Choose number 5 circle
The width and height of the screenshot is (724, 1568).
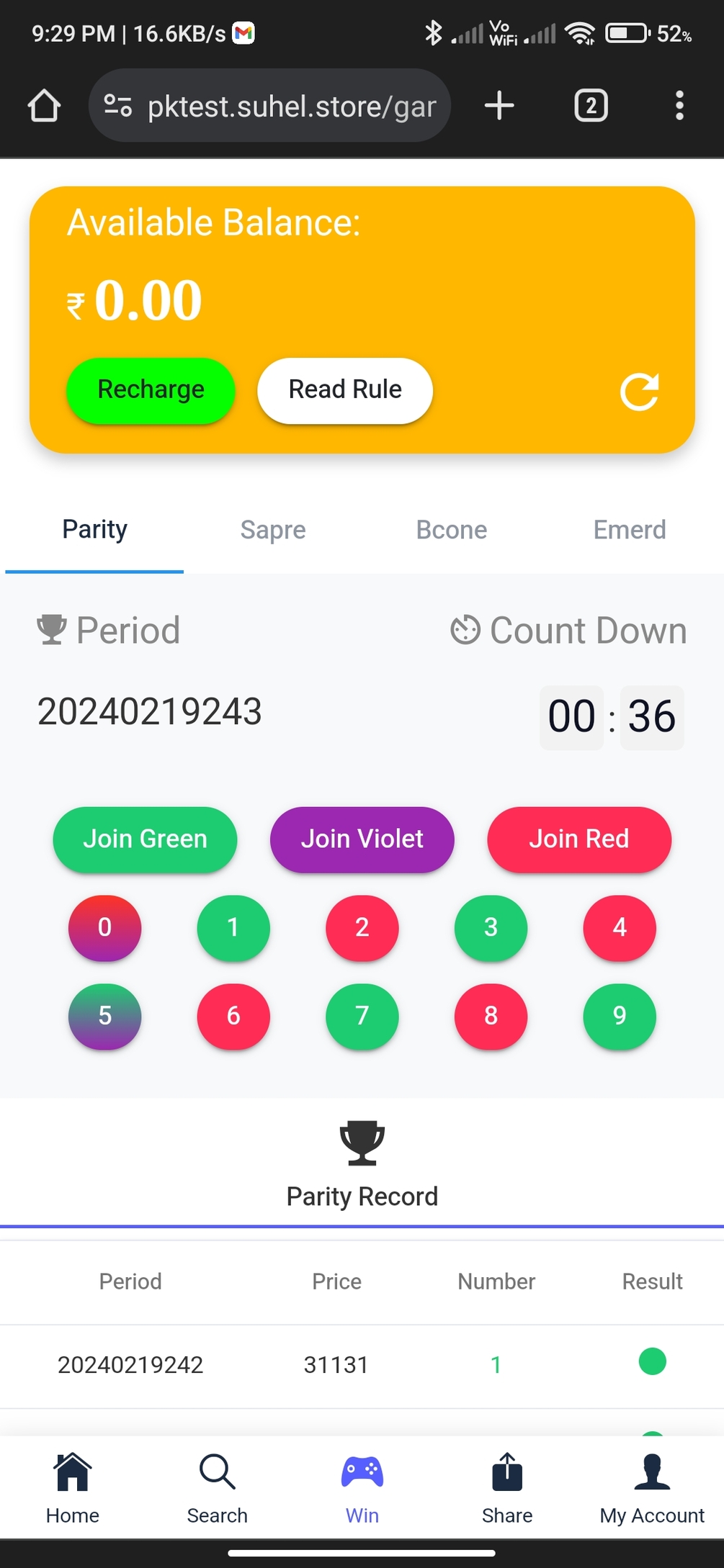click(x=105, y=1016)
